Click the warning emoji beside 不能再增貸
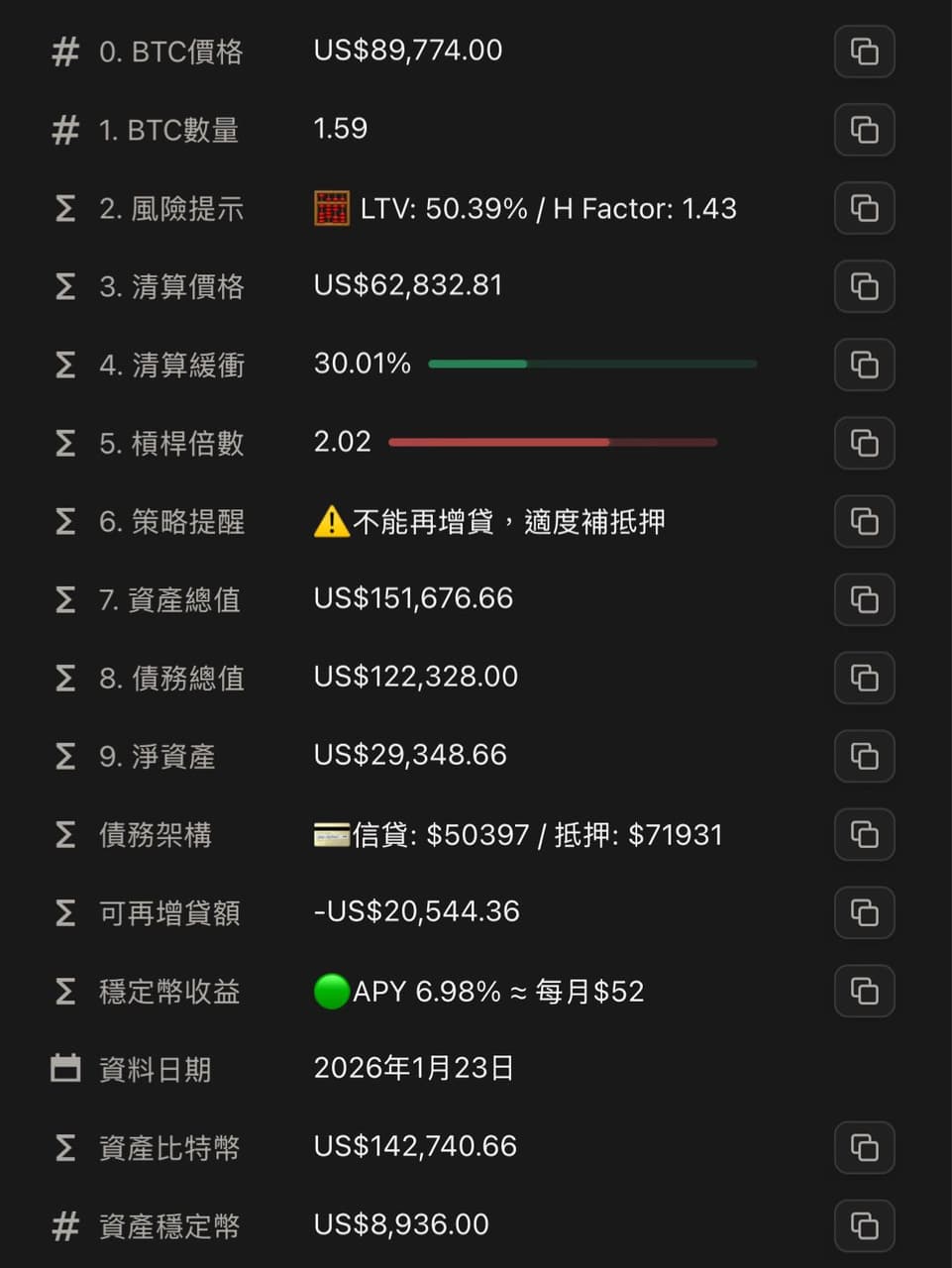Screen dimensions: 952x1268 click(x=331, y=521)
